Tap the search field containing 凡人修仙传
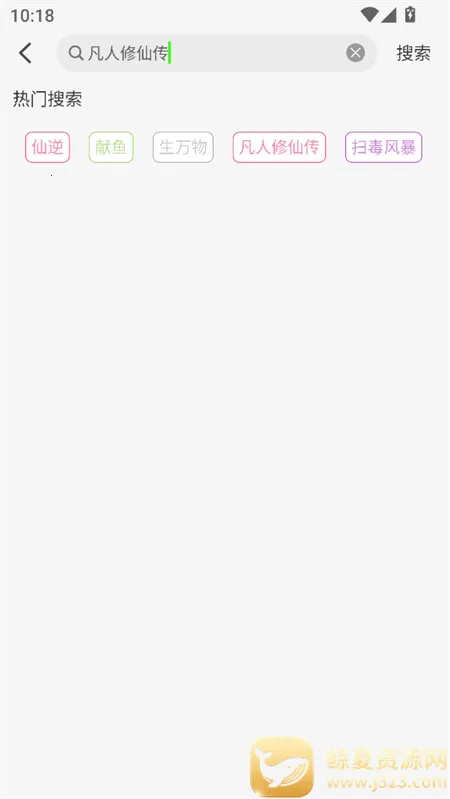The width and height of the screenshot is (450, 799). pyautogui.click(x=217, y=53)
